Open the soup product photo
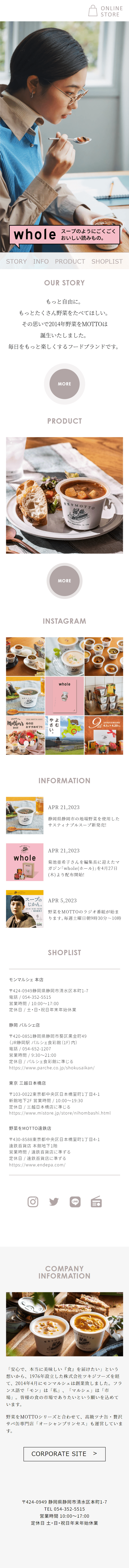This screenshot has width=129, height=1568. pyautogui.click(x=64, y=495)
